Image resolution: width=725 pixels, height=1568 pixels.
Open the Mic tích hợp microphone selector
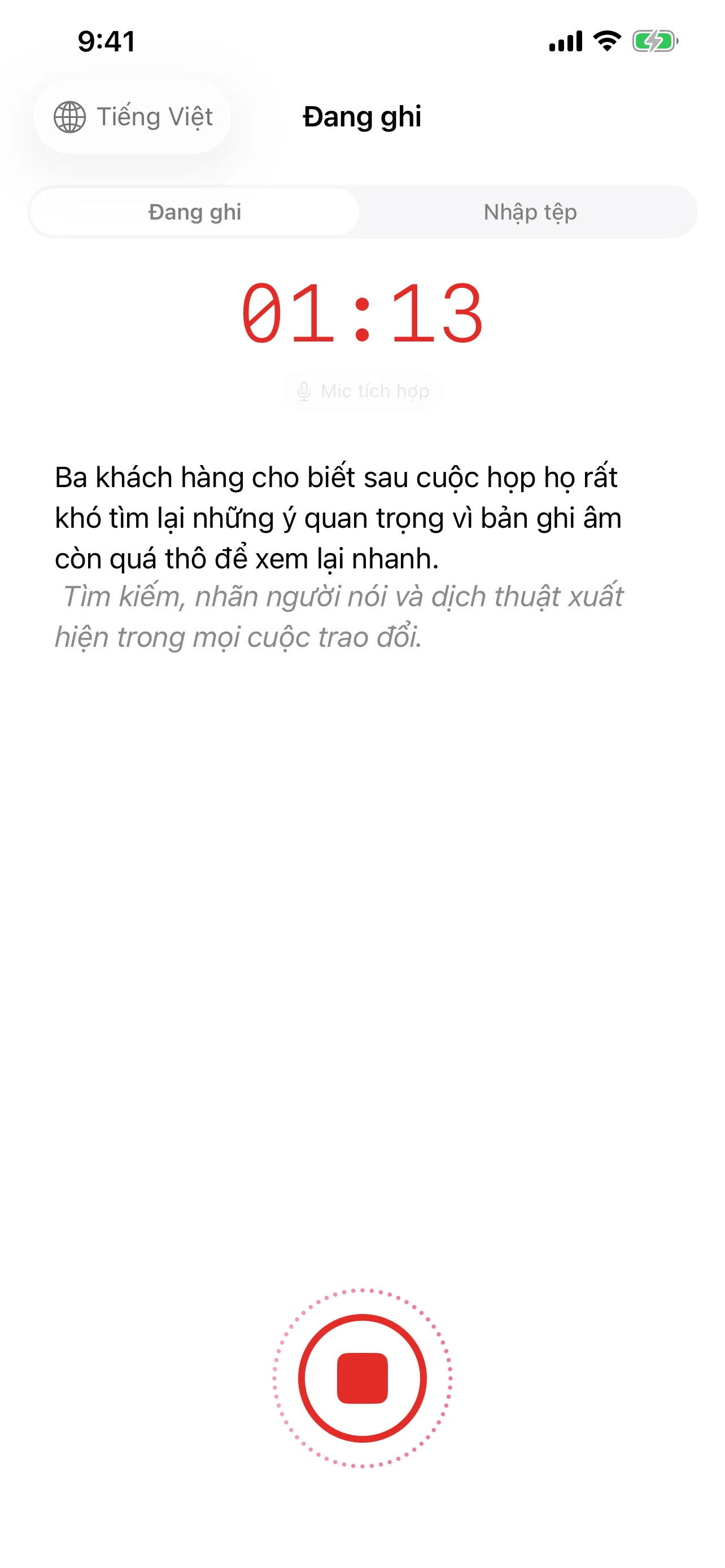363,391
